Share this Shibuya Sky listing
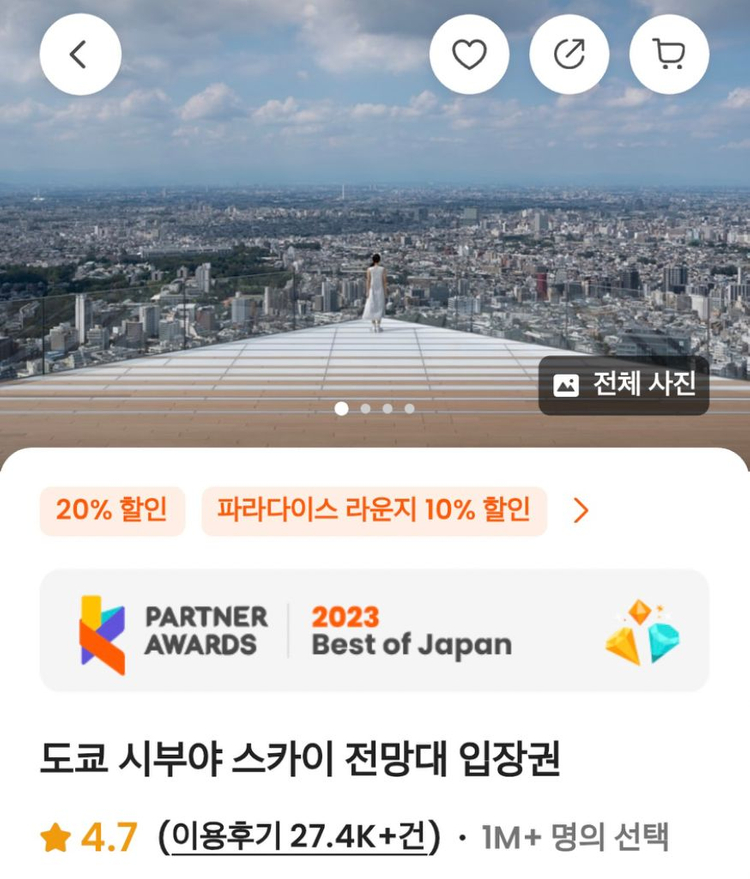The height and width of the screenshot is (879, 750). click(x=569, y=54)
